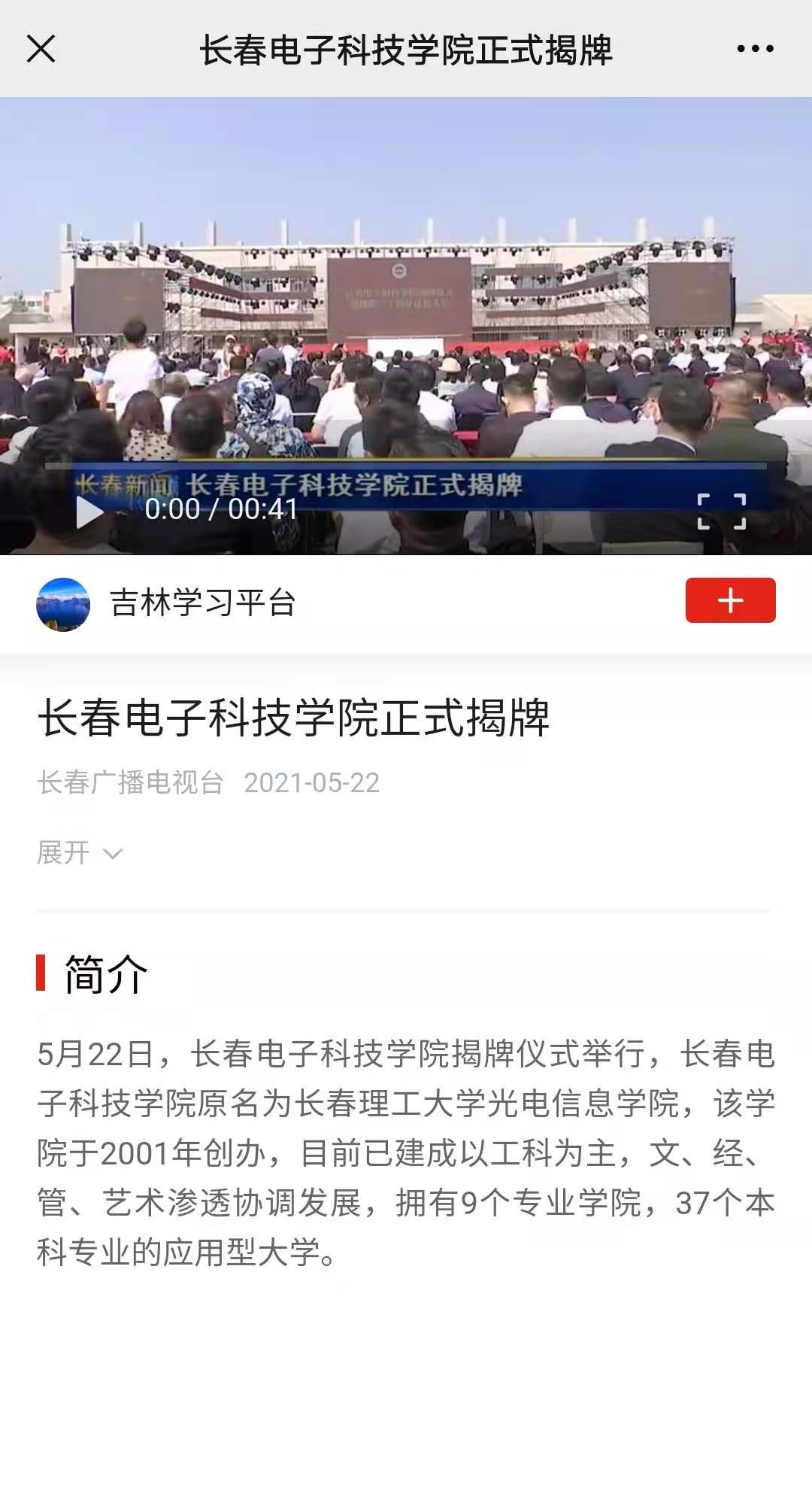Expand details with 展开
The width and height of the screenshot is (812, 1503).
79,853
